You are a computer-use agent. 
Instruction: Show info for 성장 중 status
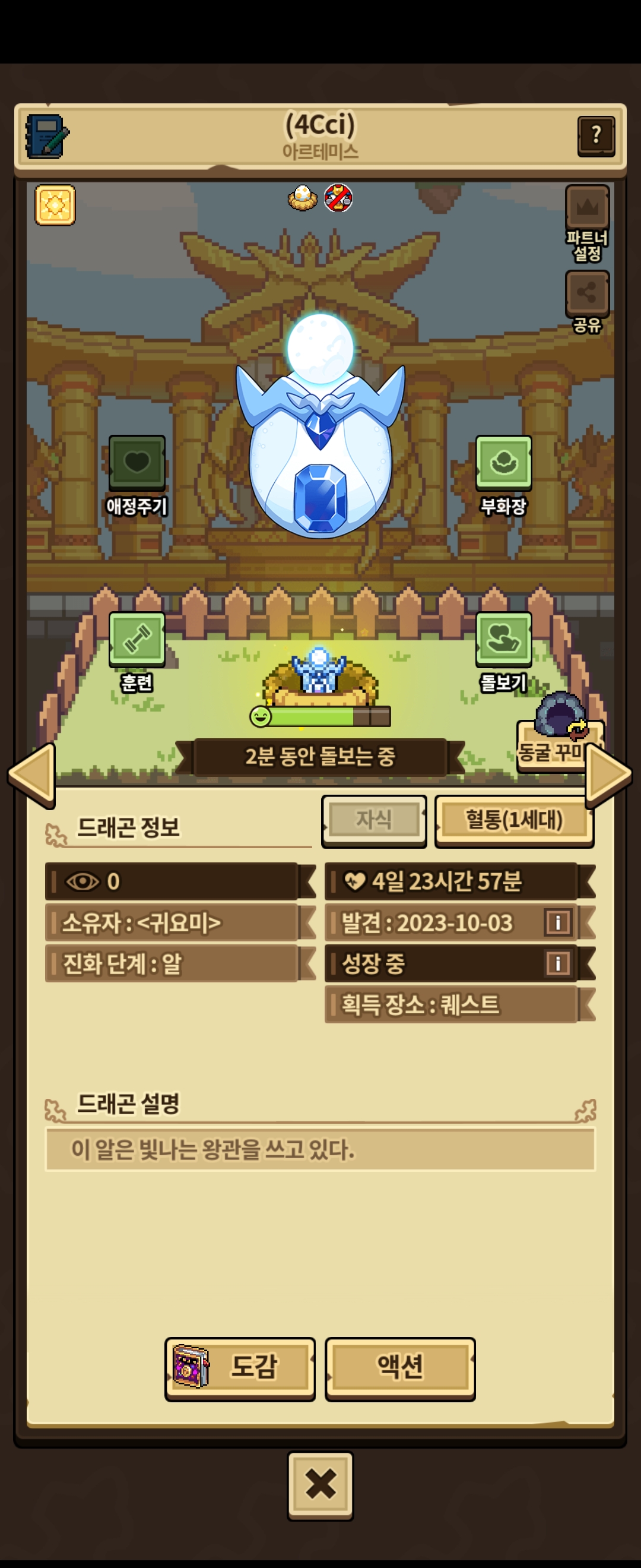coord(557,963)
